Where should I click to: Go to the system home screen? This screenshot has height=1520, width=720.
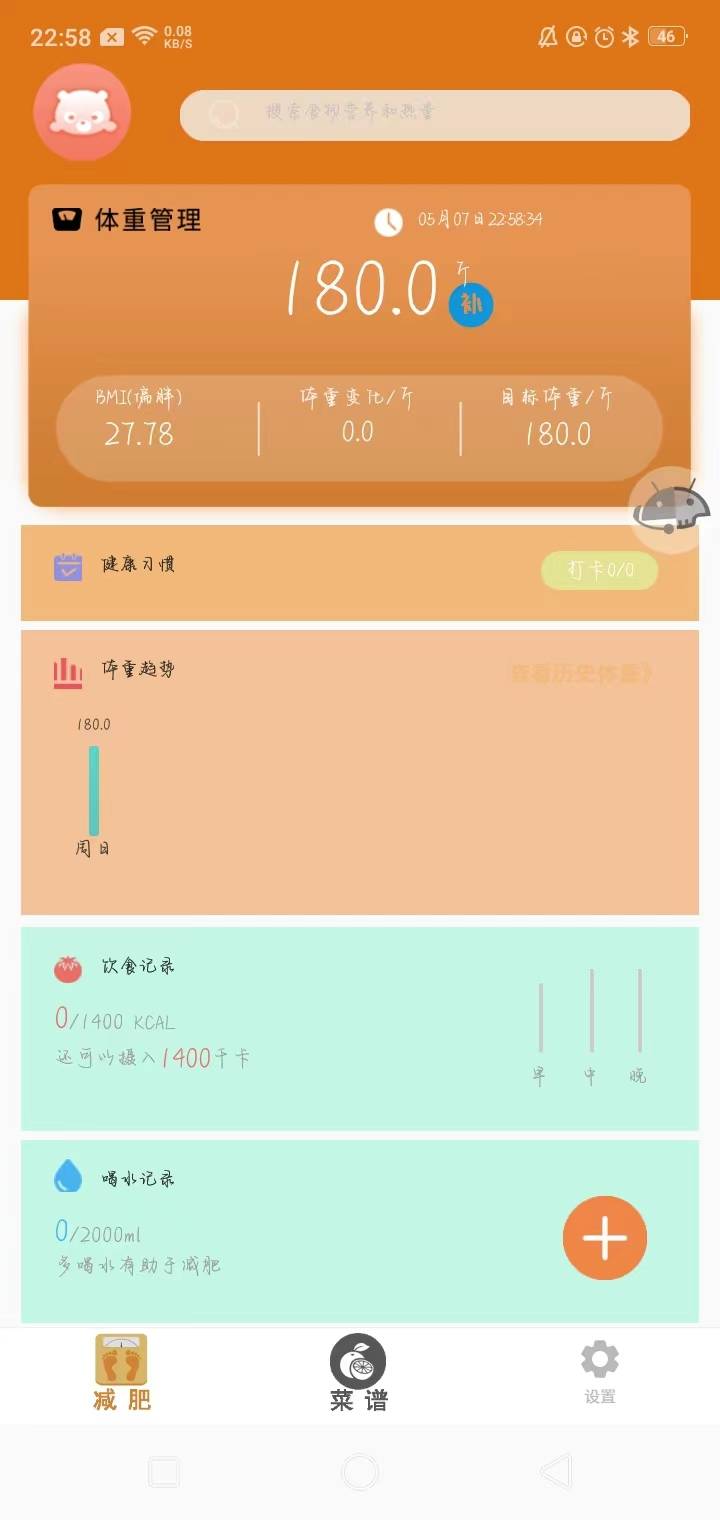360,1472
